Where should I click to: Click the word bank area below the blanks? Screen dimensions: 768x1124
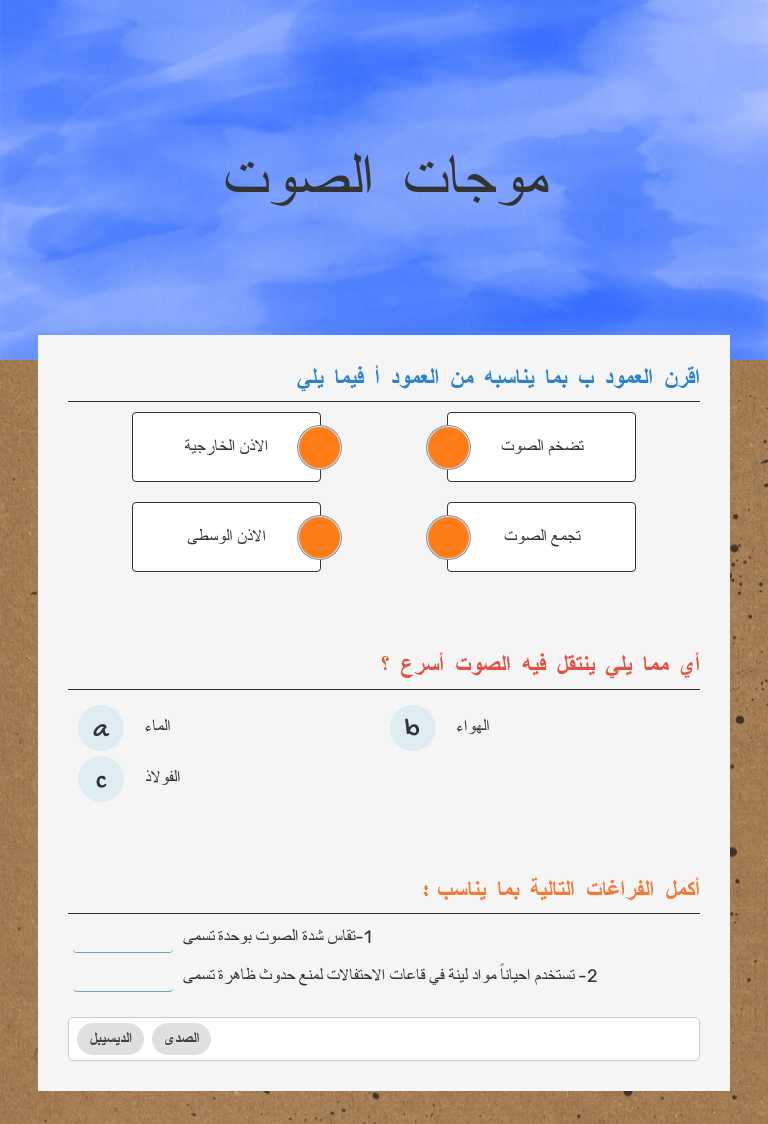(384, 1038)
